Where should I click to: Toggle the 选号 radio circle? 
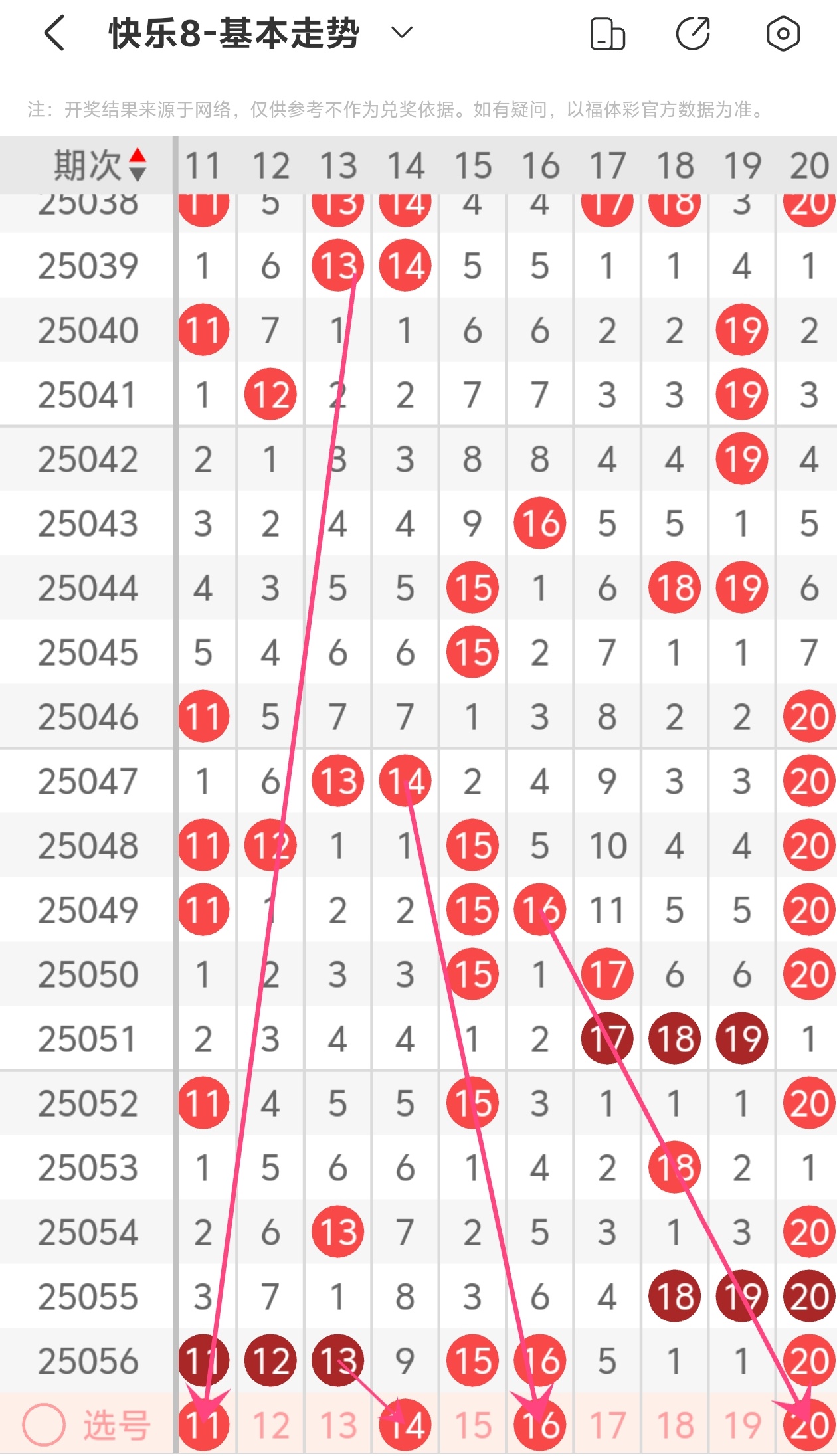click(x=44, y=1425)
